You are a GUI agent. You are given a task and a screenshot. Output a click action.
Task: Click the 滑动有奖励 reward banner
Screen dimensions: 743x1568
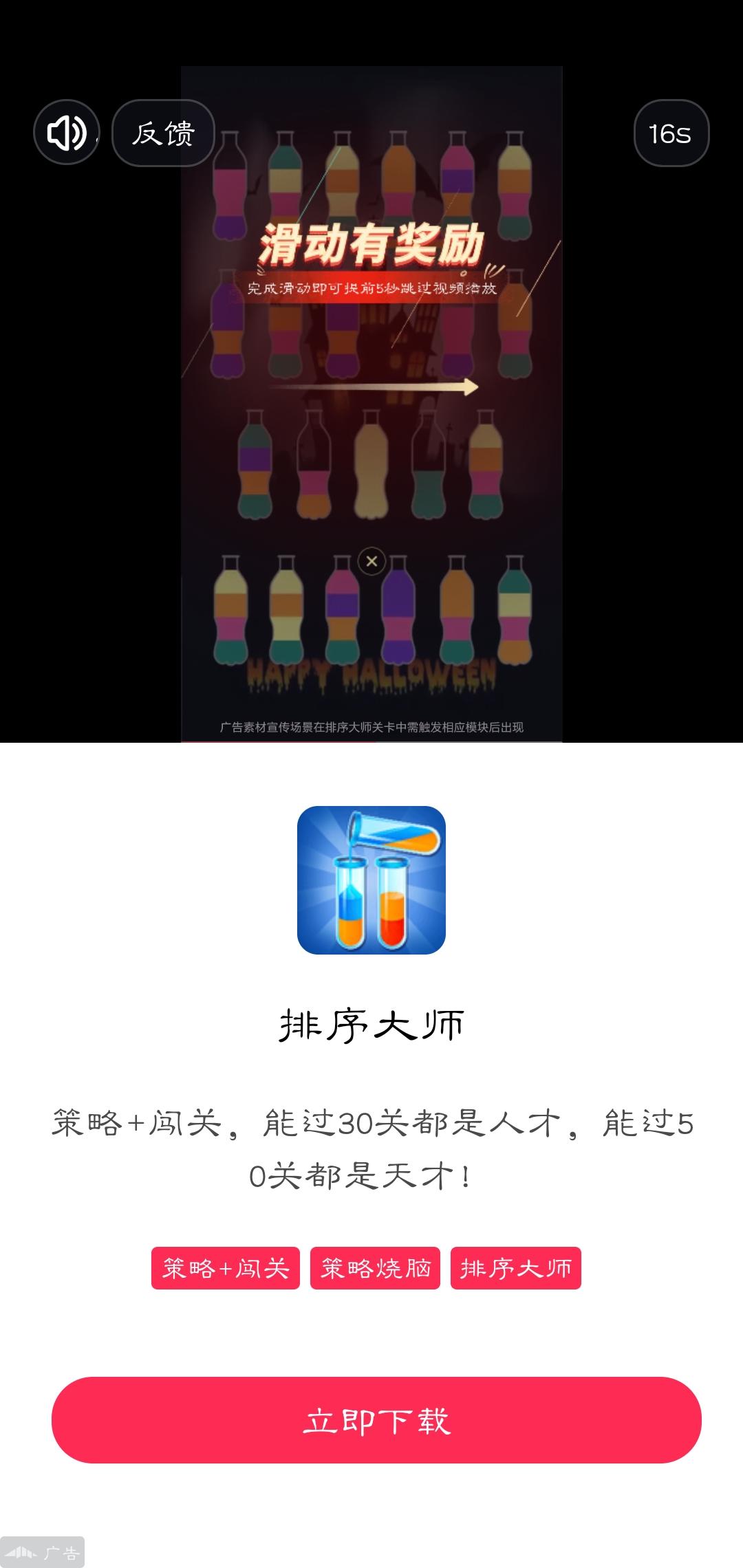[371, 242]
